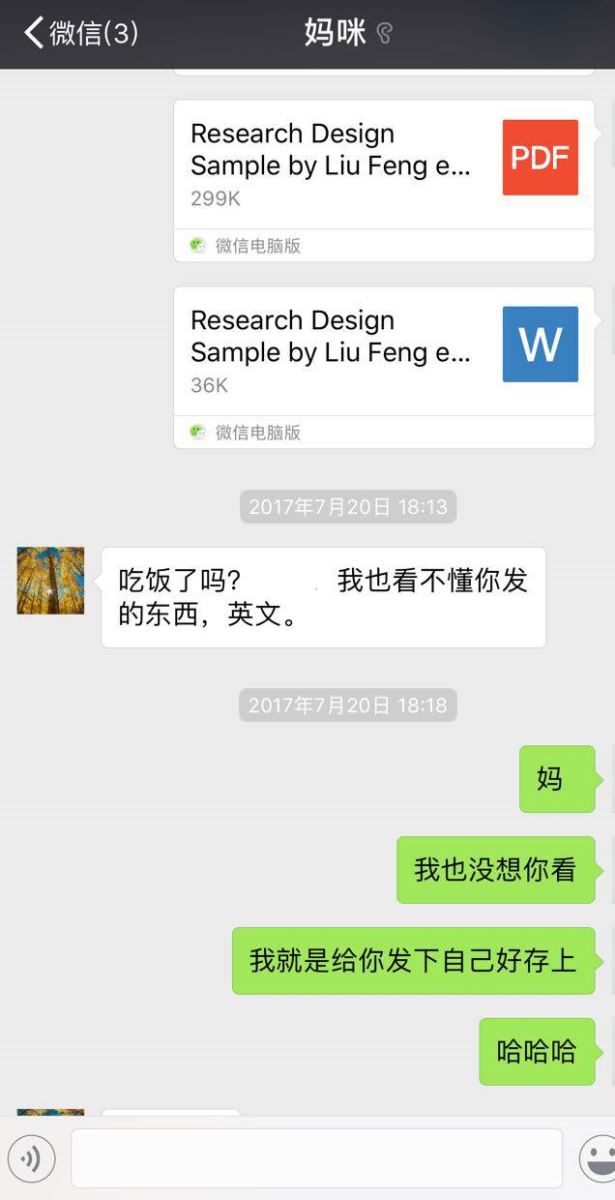Go back to the 微信 chat list
The image size is (615, 1200).
pyautogui.click(x=82, y=33)
